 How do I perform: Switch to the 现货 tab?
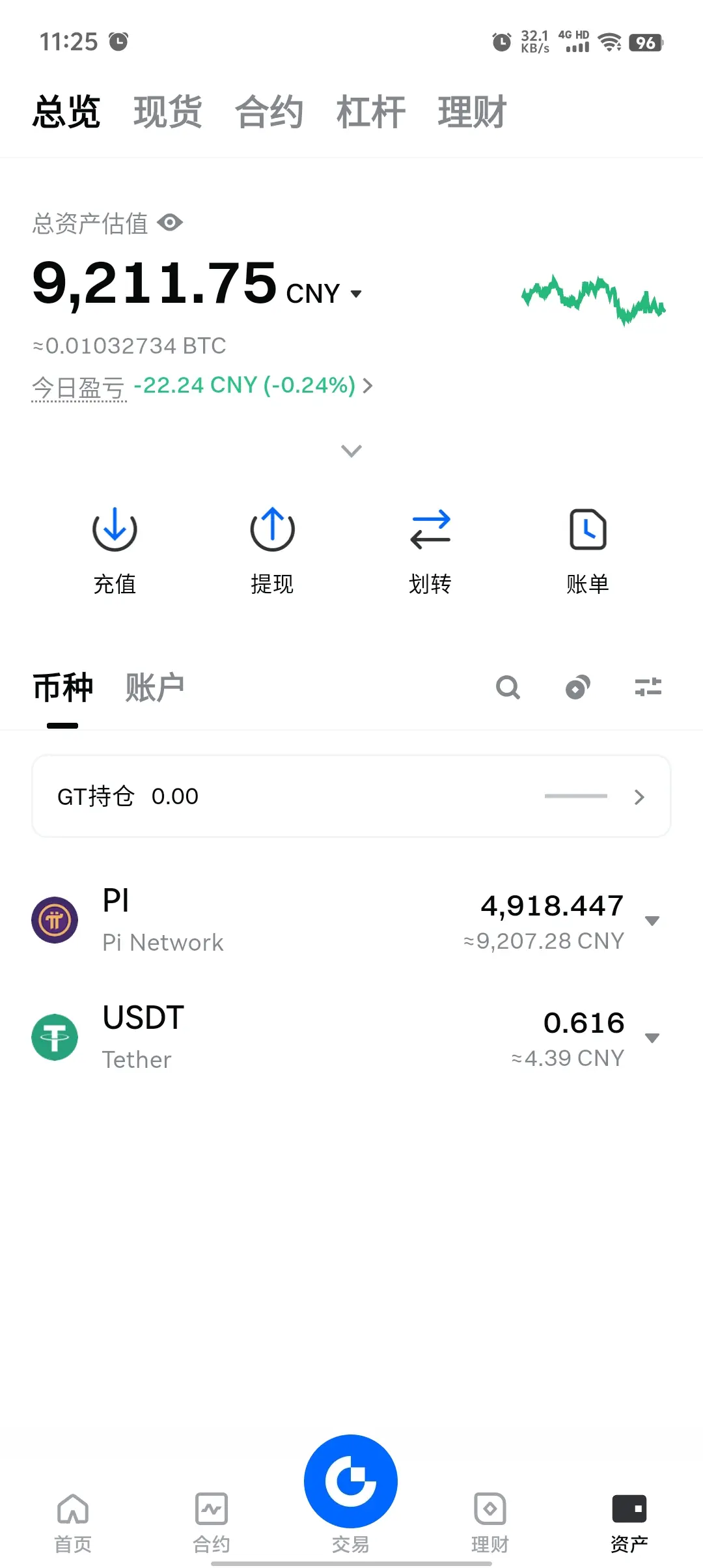click(x=167, y=112)
